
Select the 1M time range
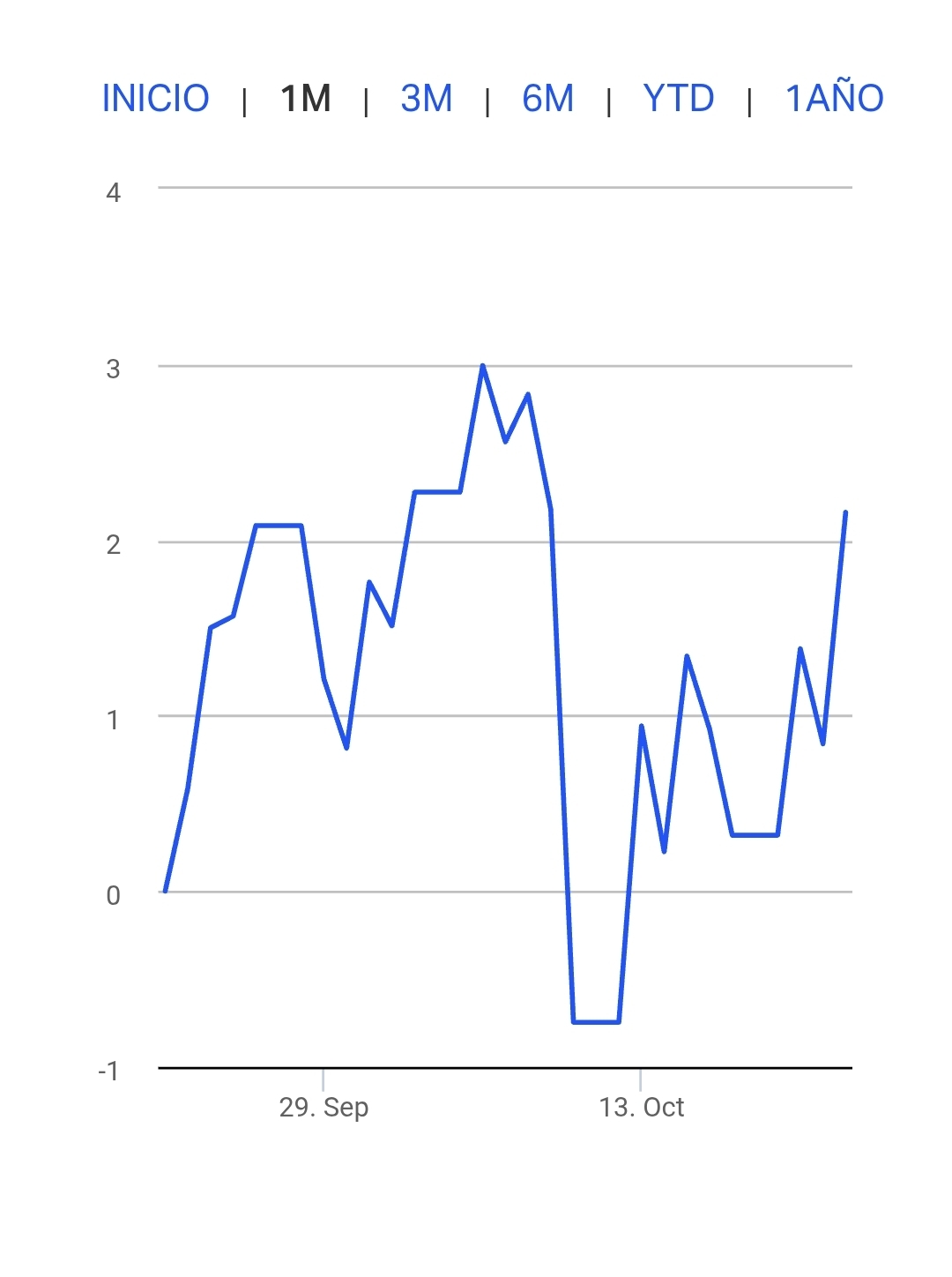pos(305,98)
